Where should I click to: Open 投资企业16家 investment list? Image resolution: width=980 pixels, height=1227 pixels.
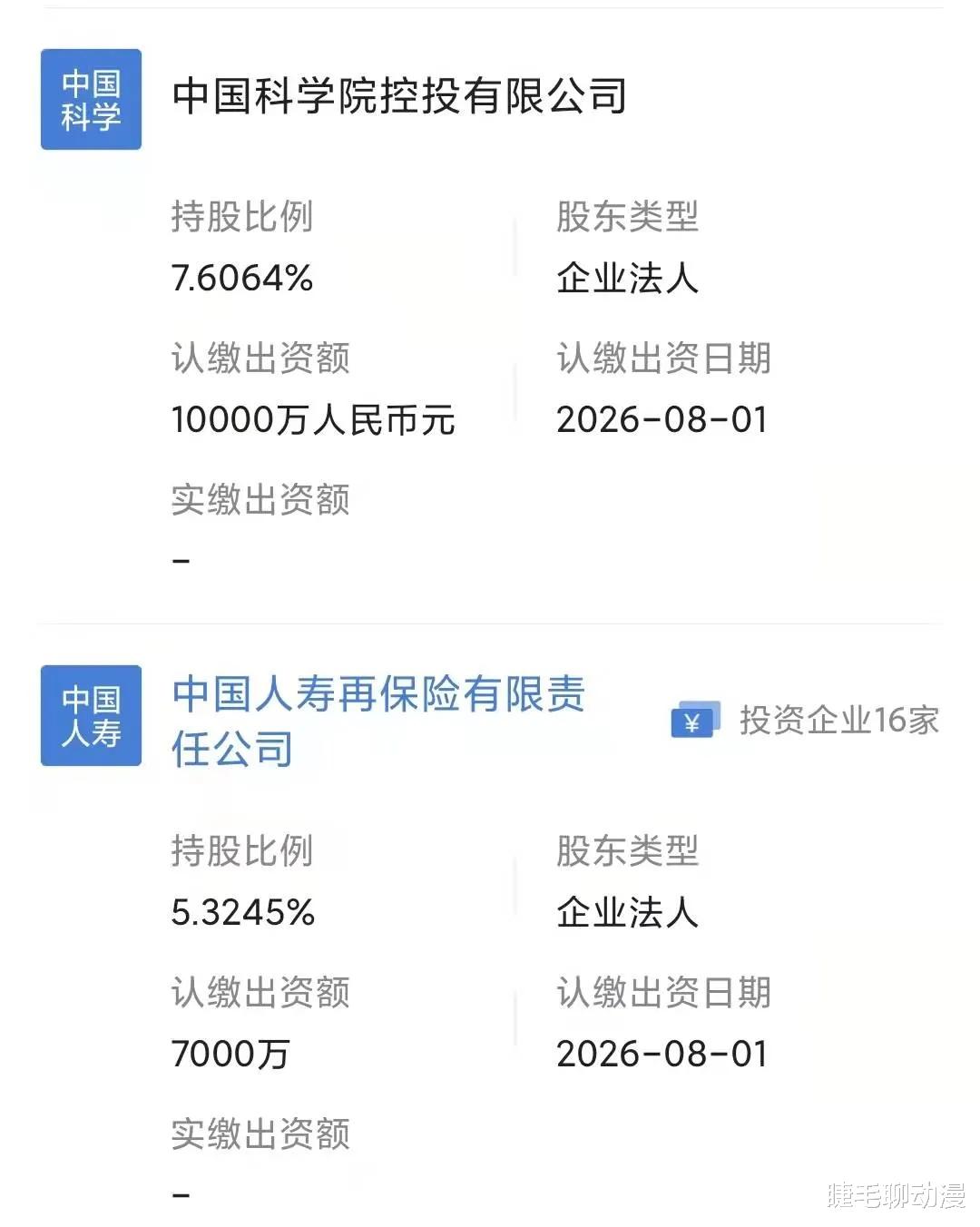pos(839,720)
